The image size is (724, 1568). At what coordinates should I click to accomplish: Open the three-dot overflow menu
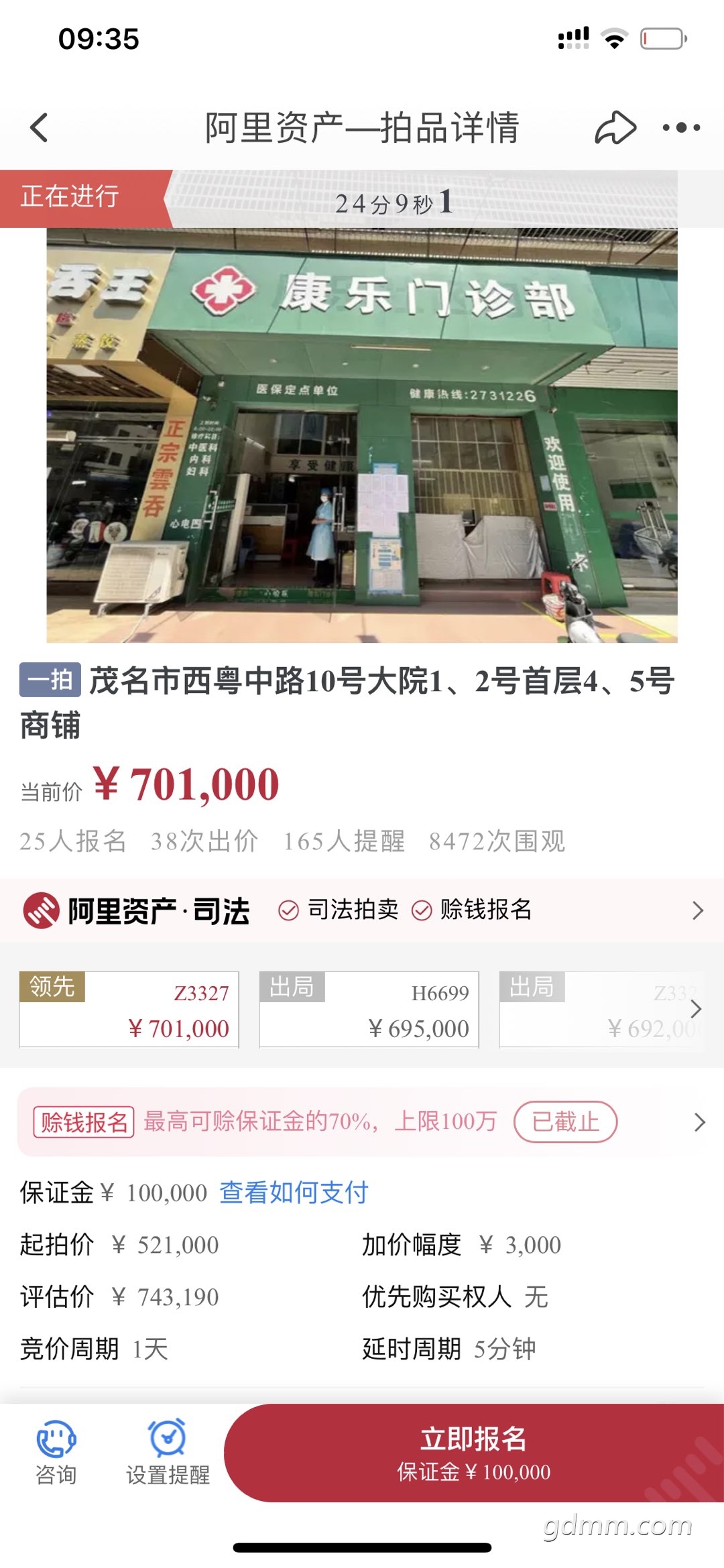tap(681, 127)
